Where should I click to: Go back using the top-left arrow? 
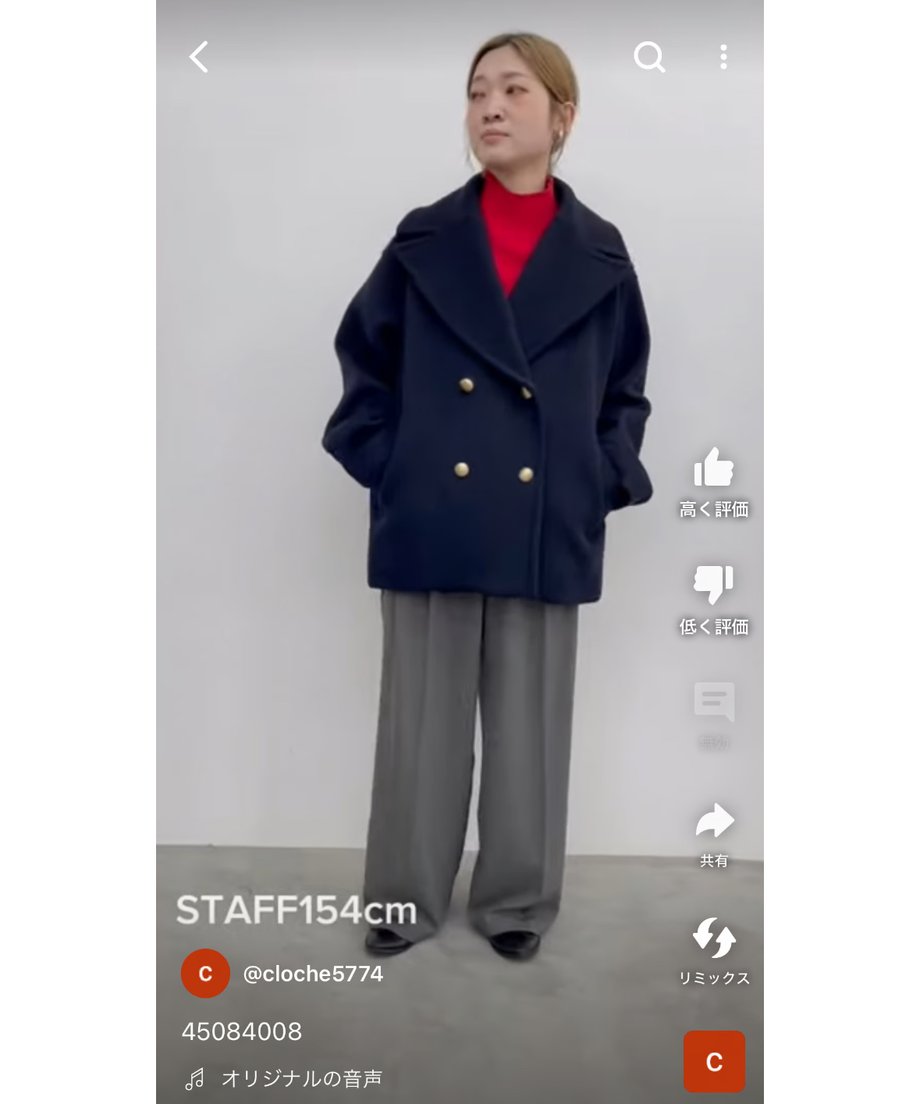tap(199, 57)
